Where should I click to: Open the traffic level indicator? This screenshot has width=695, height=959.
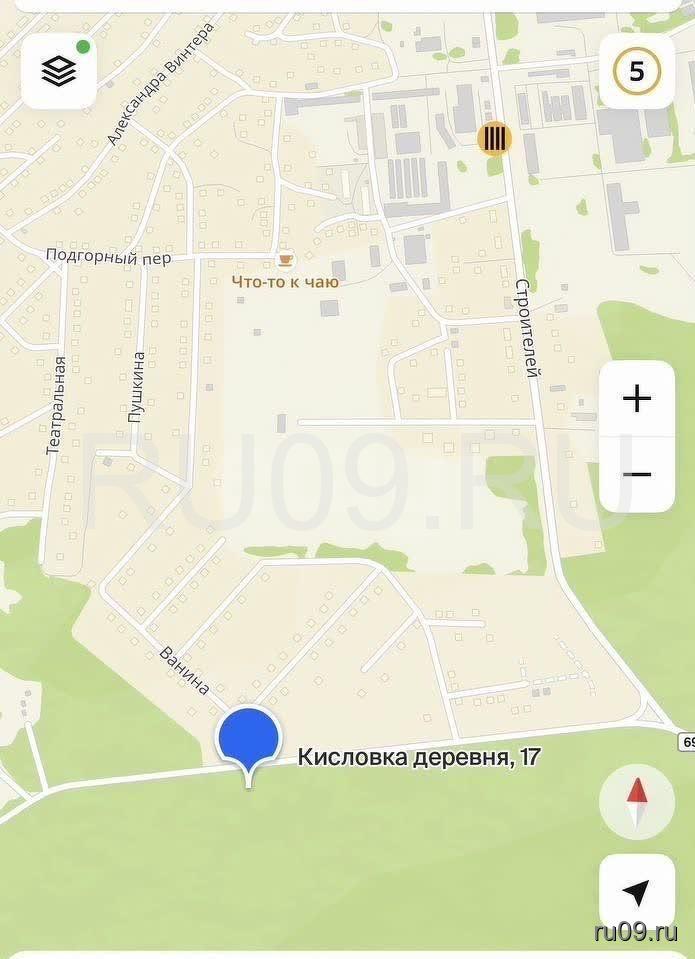click(636, 71)
